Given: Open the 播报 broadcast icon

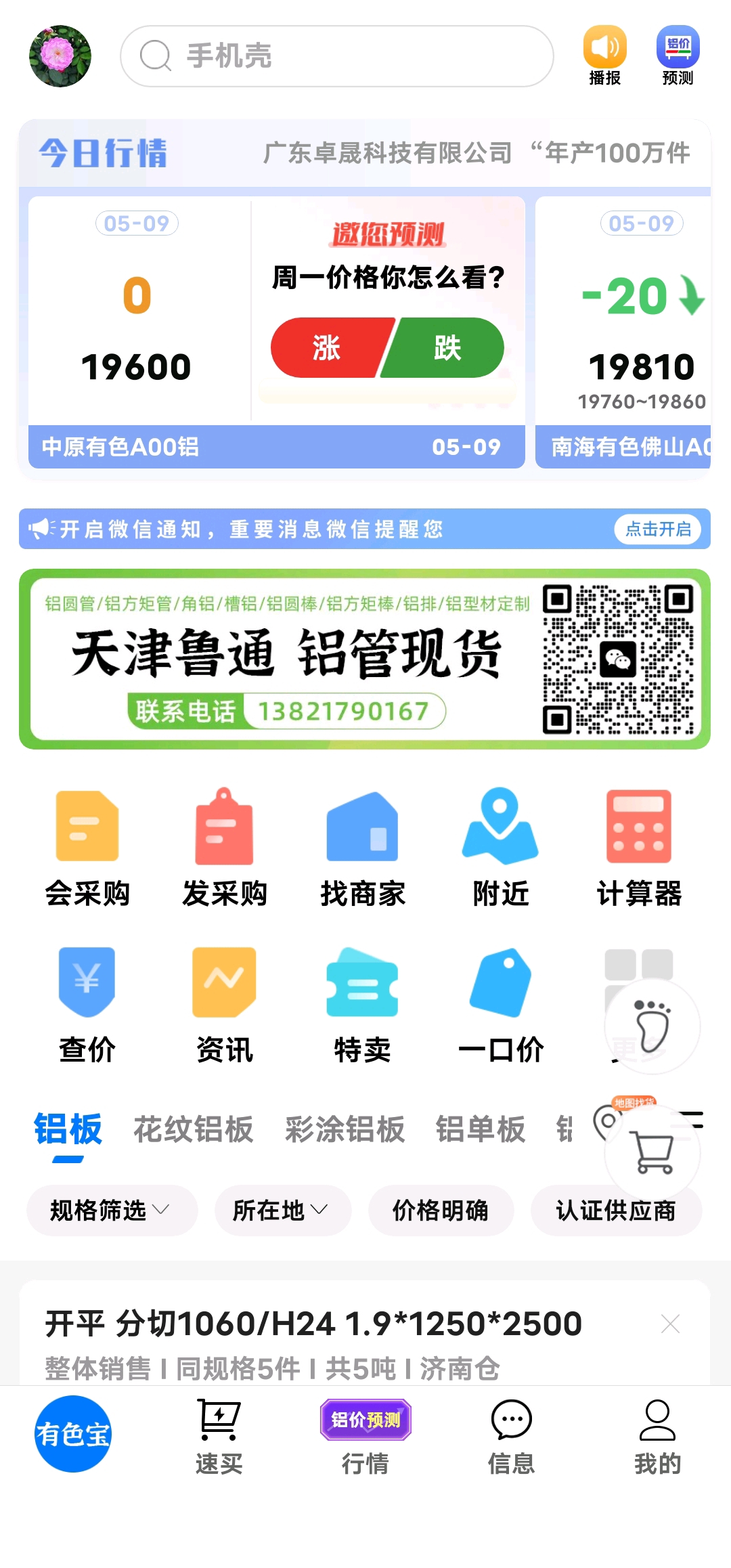Looking at the screenshot, I should (604, 56).
